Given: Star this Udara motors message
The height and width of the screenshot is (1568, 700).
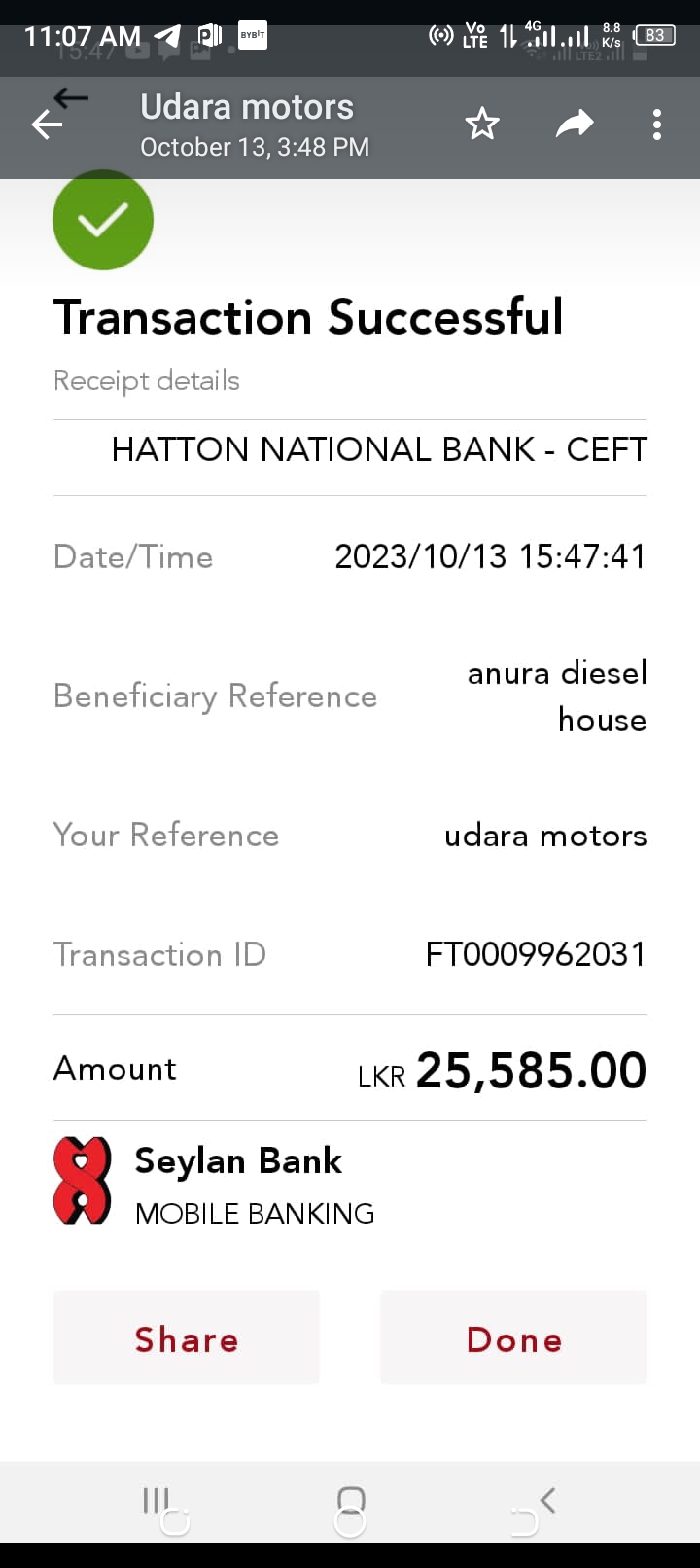Looking at the screenshot, I should [482, 125].
